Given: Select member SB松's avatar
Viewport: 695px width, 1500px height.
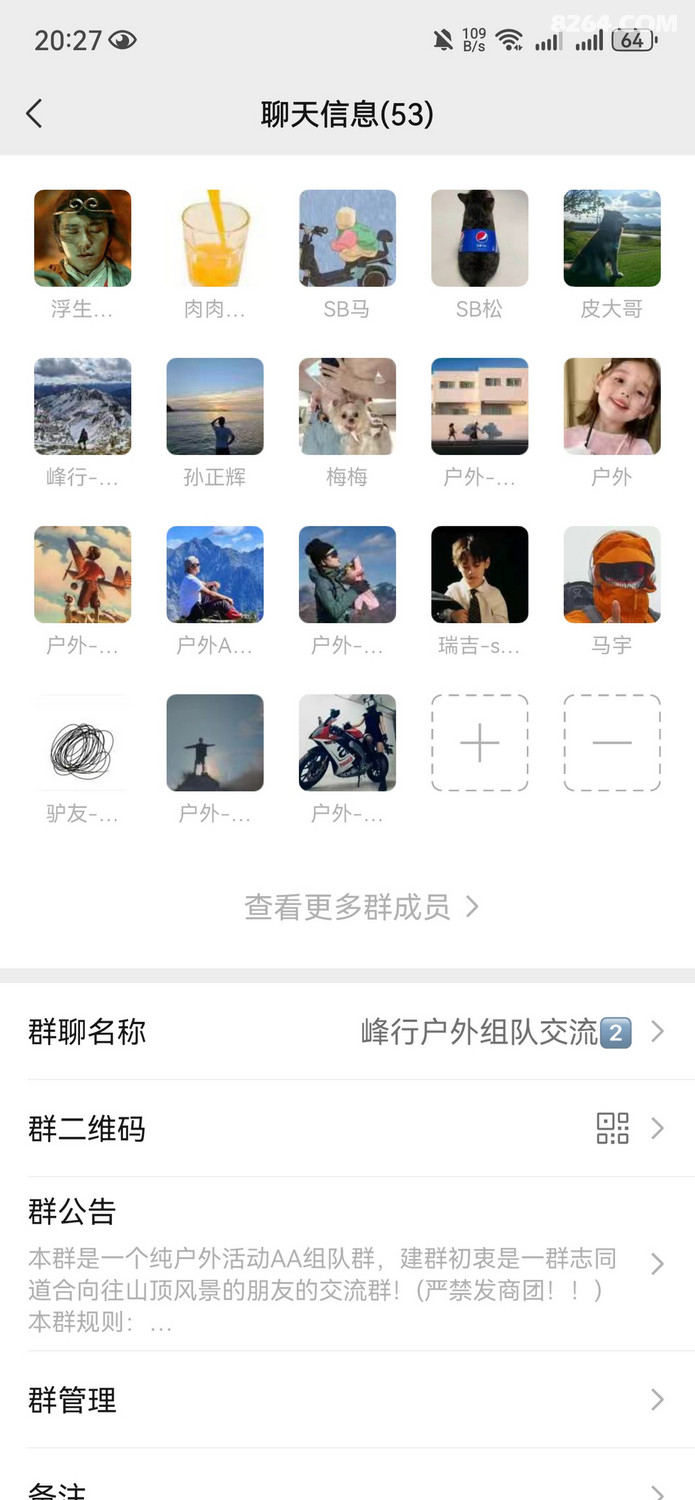Looking at the screenshot, I should pyautogui.click(x=479, y=239).
